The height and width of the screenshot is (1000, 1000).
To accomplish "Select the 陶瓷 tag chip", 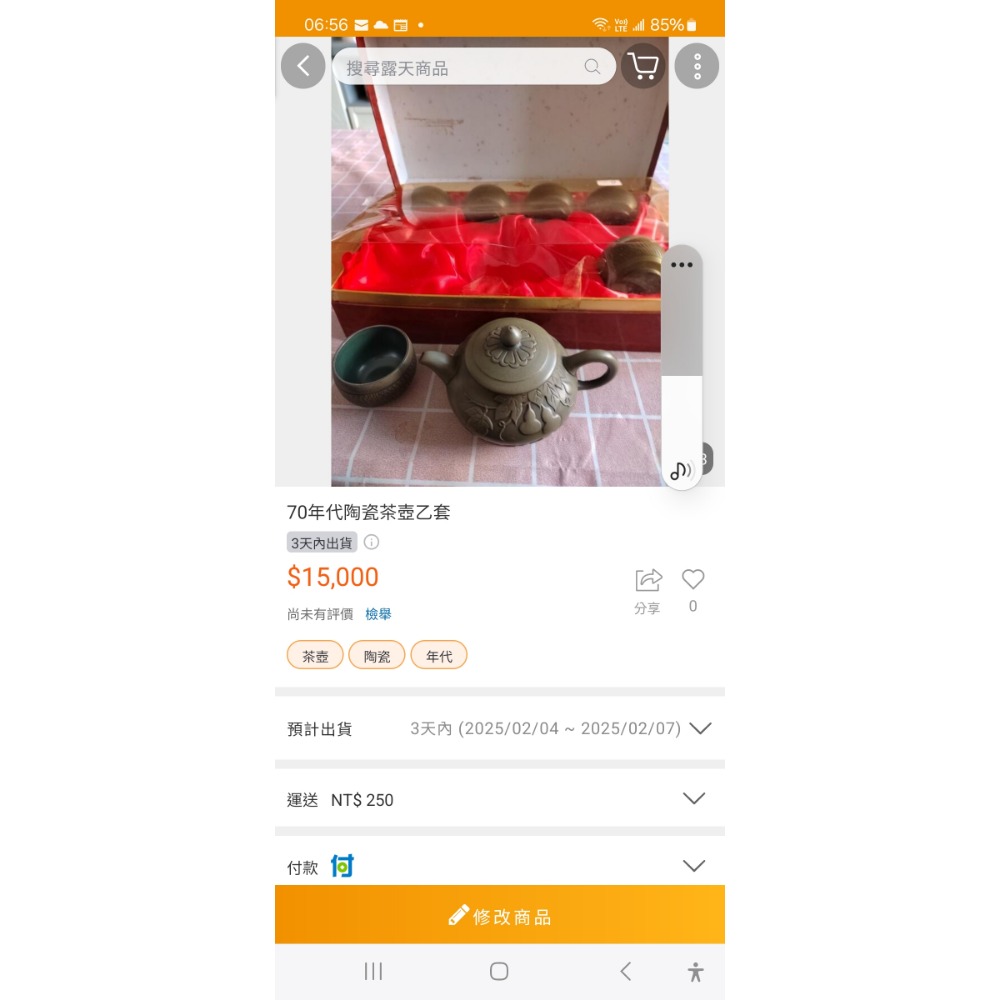I will click(x=377, y=655).
